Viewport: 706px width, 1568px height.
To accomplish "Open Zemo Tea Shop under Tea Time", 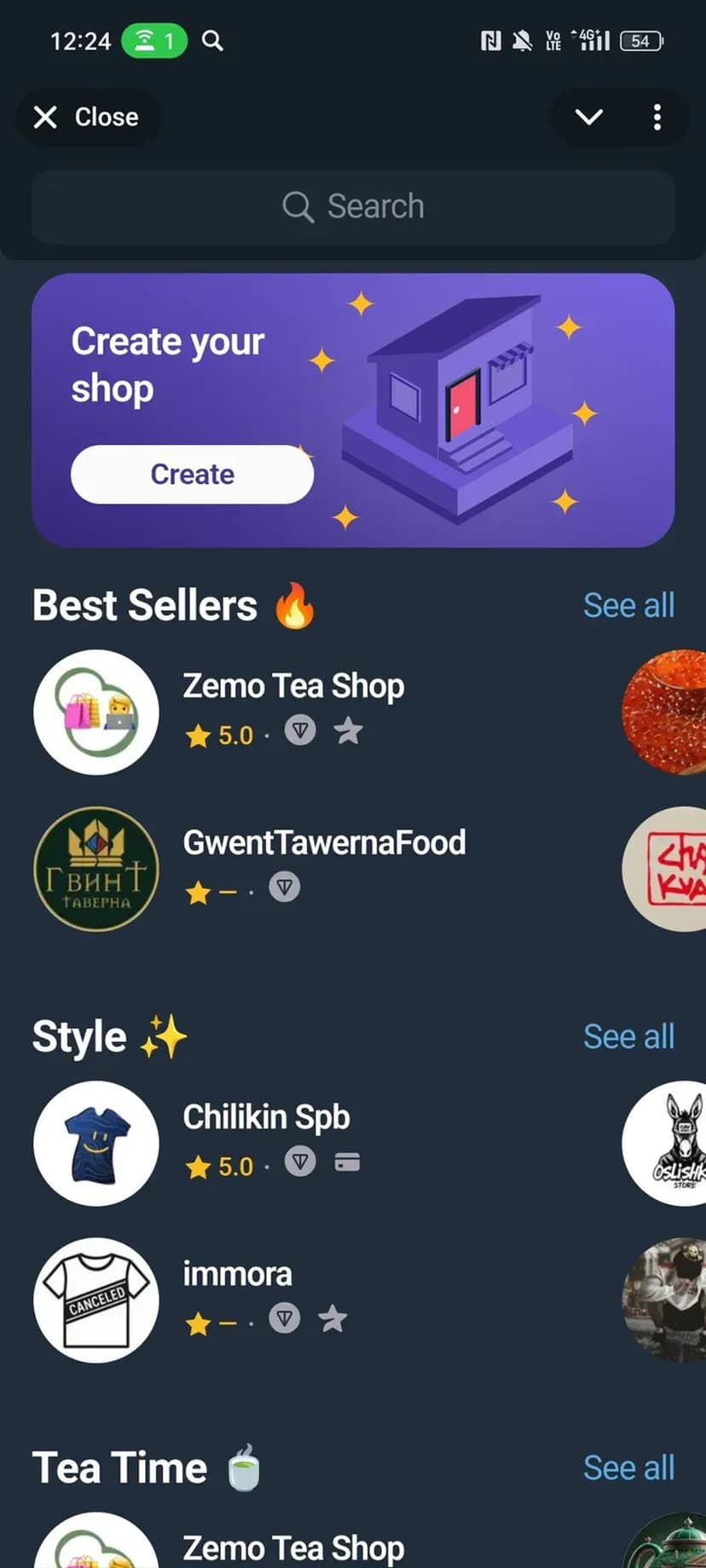I will [293, 1548].
